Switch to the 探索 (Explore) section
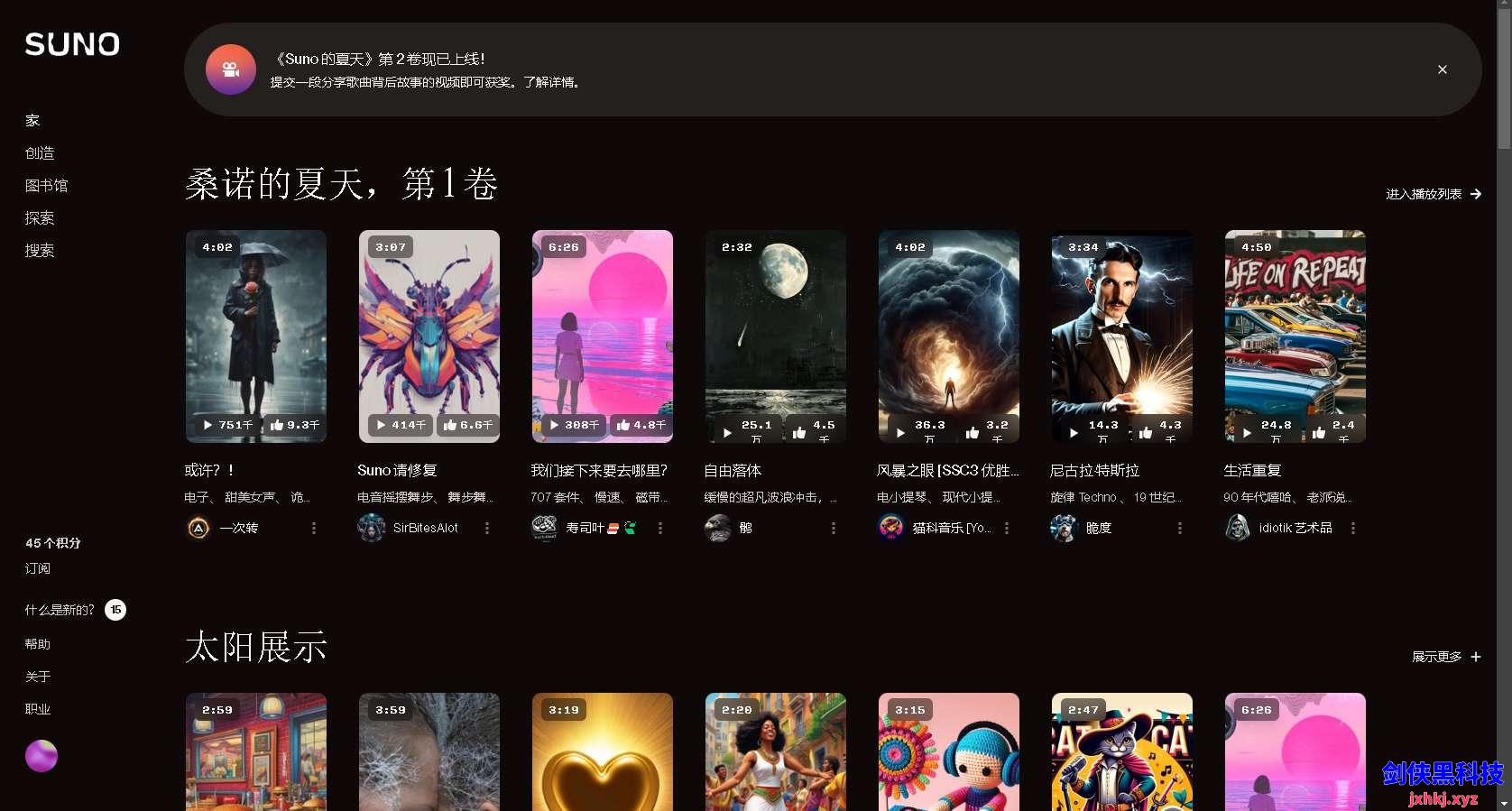Viewport: 1512px width, 811px height. point(40,218)
